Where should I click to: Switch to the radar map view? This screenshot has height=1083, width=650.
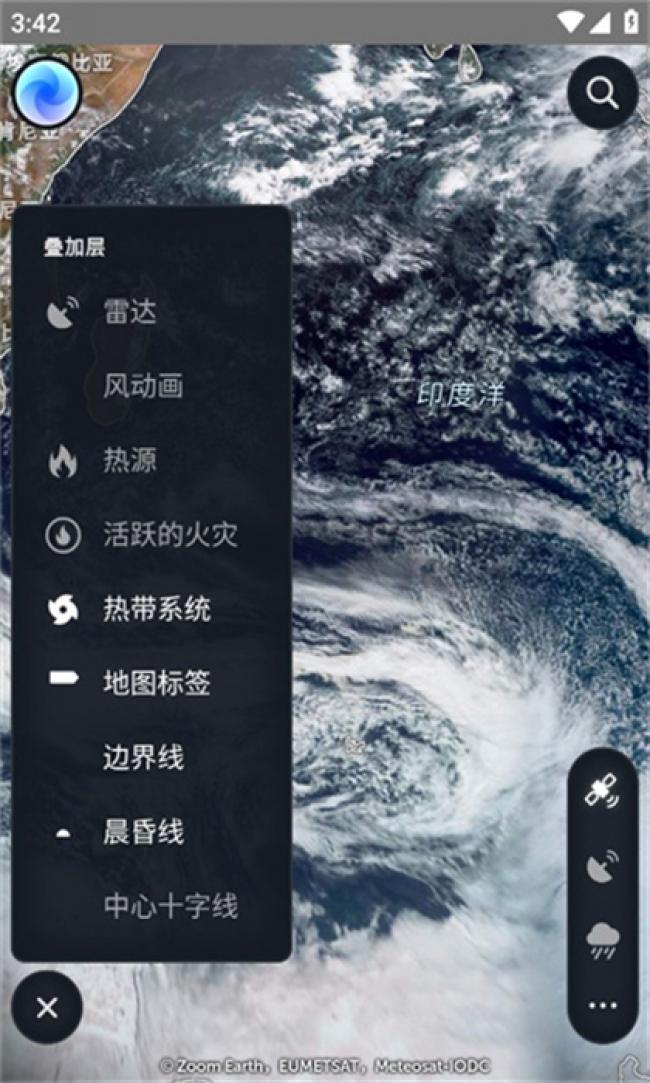[602, 866]
